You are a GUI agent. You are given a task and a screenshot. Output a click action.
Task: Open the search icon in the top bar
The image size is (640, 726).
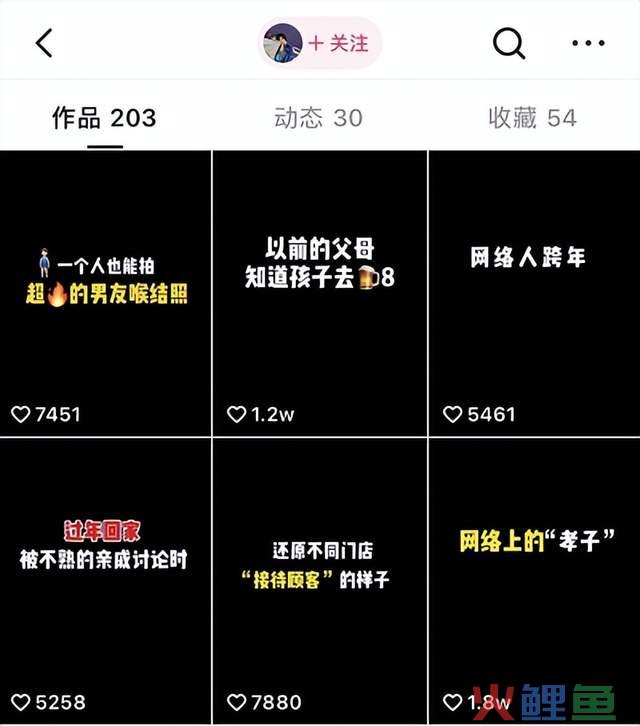click(509, 43)
